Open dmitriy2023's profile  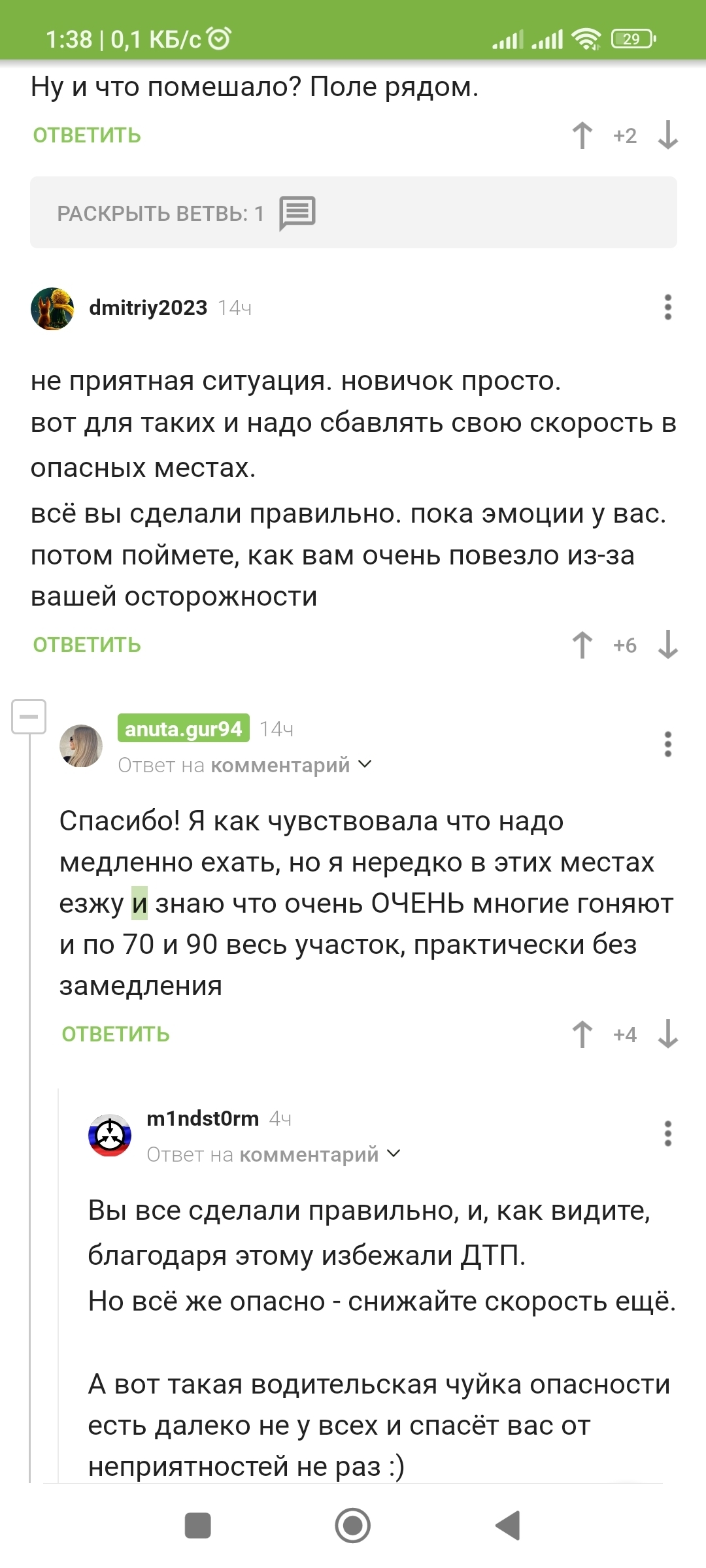pyautogui.click(x=148, y=307)
